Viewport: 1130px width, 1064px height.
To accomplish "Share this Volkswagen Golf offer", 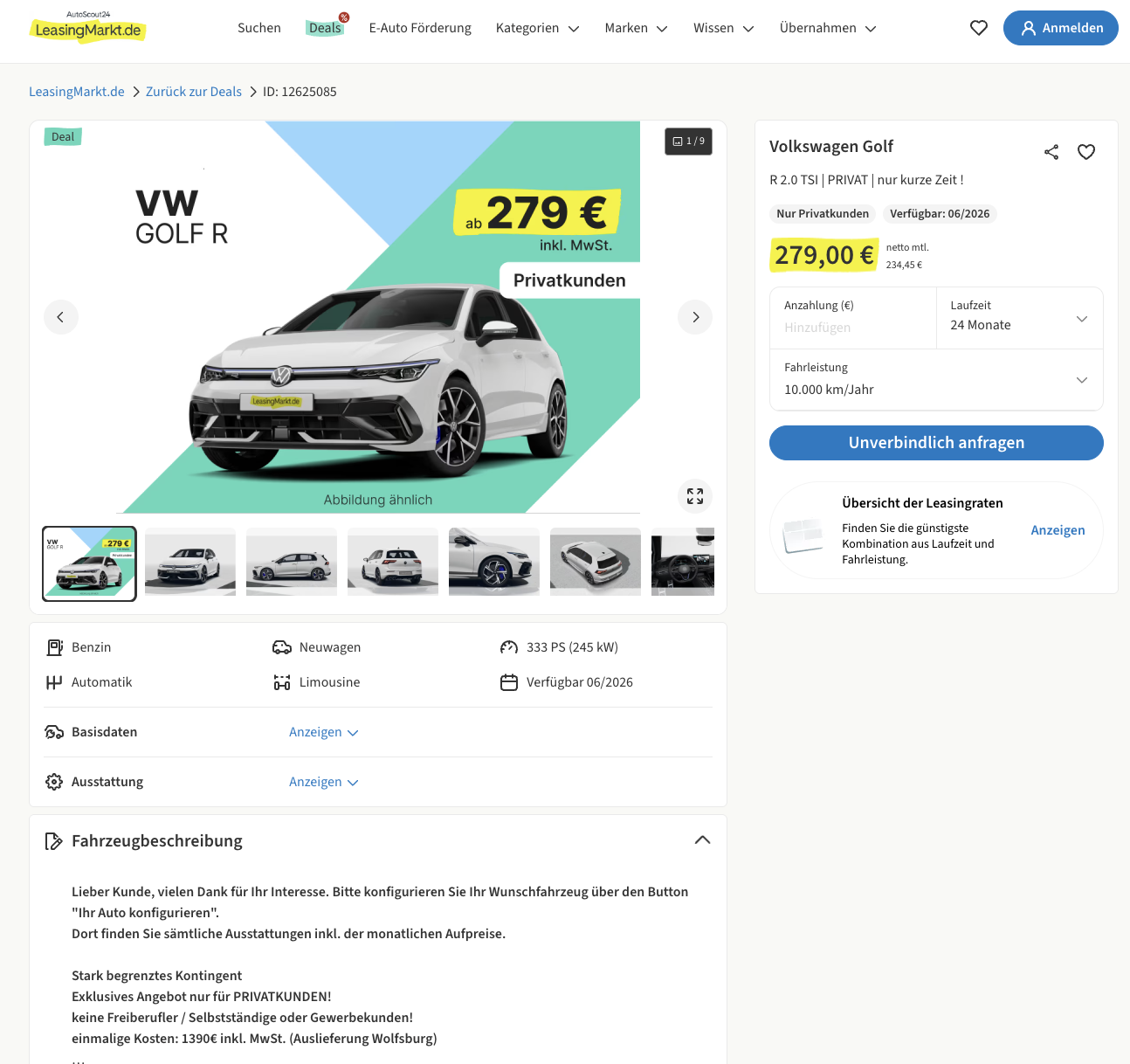I will pos(1051,152).
